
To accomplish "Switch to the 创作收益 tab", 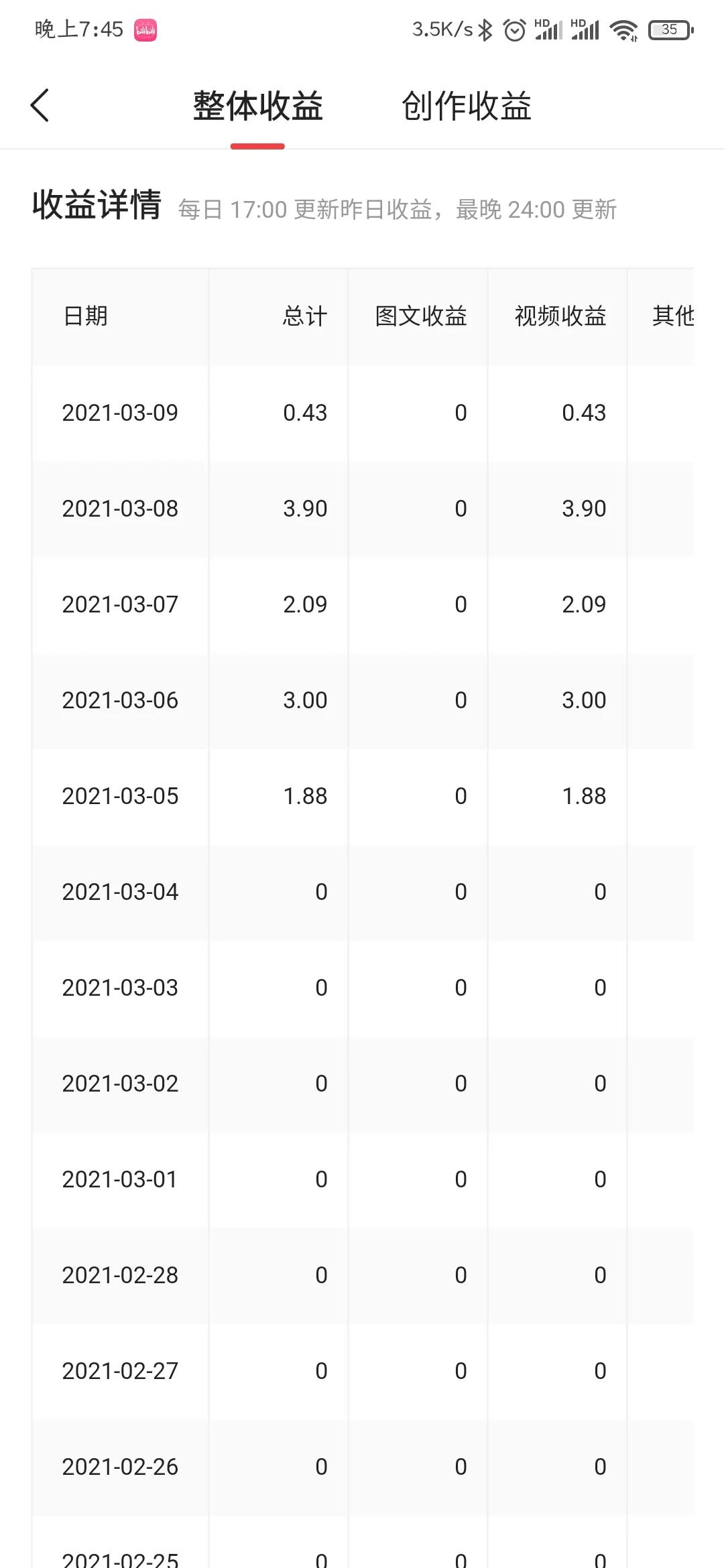I will click(467, 106).
